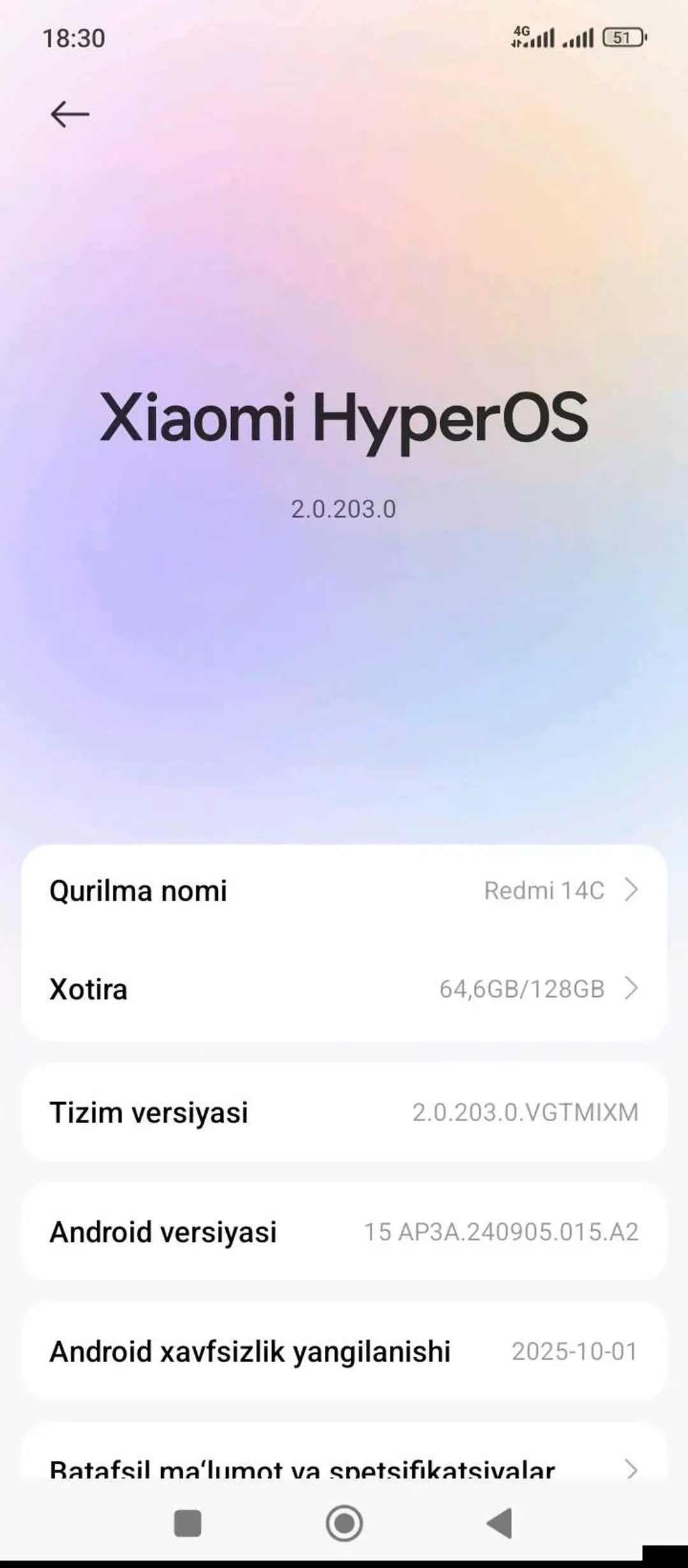Image resolution: width=688 pixels, height=1568 pixels.
Task: Tap the Tizim versiyasi row
Action: (x=344, y=1112)
